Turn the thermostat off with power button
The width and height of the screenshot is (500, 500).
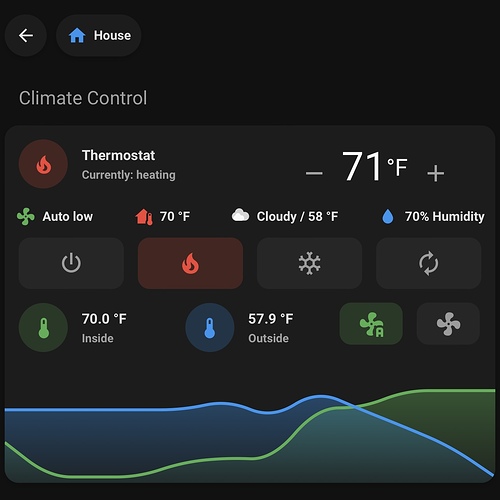coord(71,263)
